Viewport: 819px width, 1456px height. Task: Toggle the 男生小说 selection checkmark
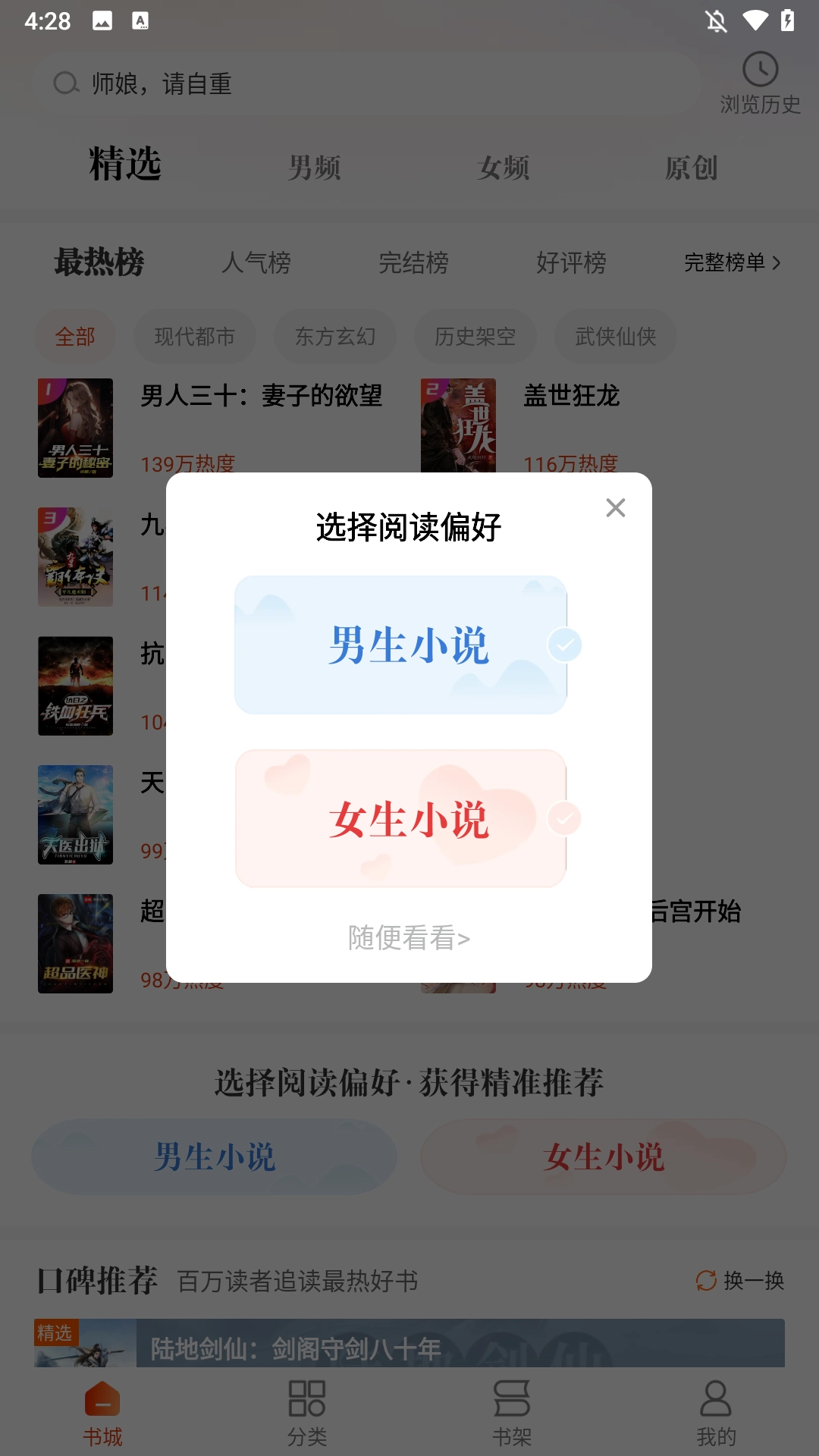point(563,645)
